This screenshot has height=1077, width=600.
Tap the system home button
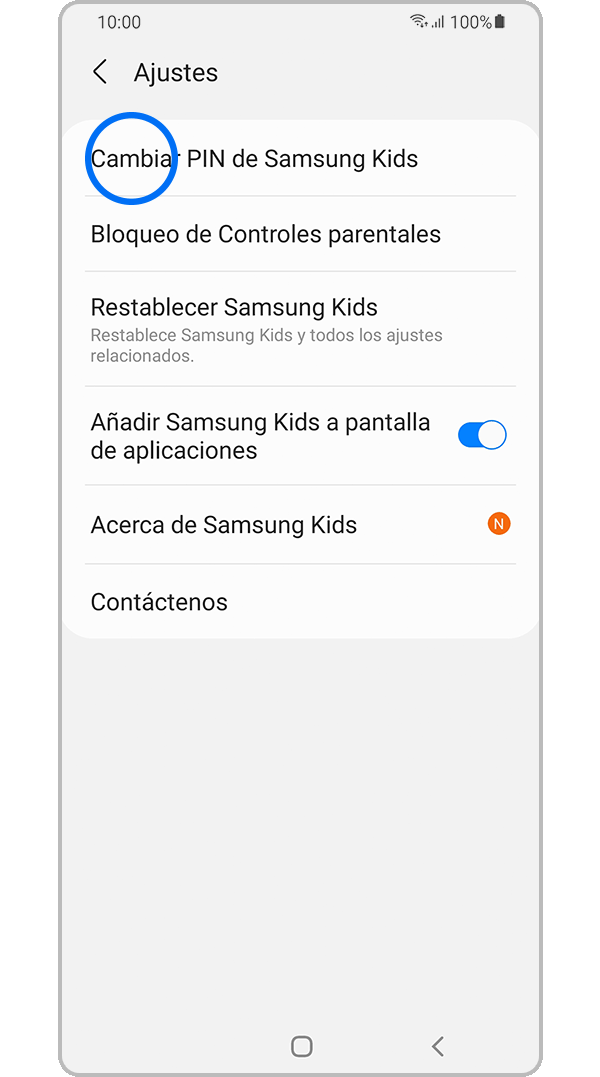click(301, 1046)
